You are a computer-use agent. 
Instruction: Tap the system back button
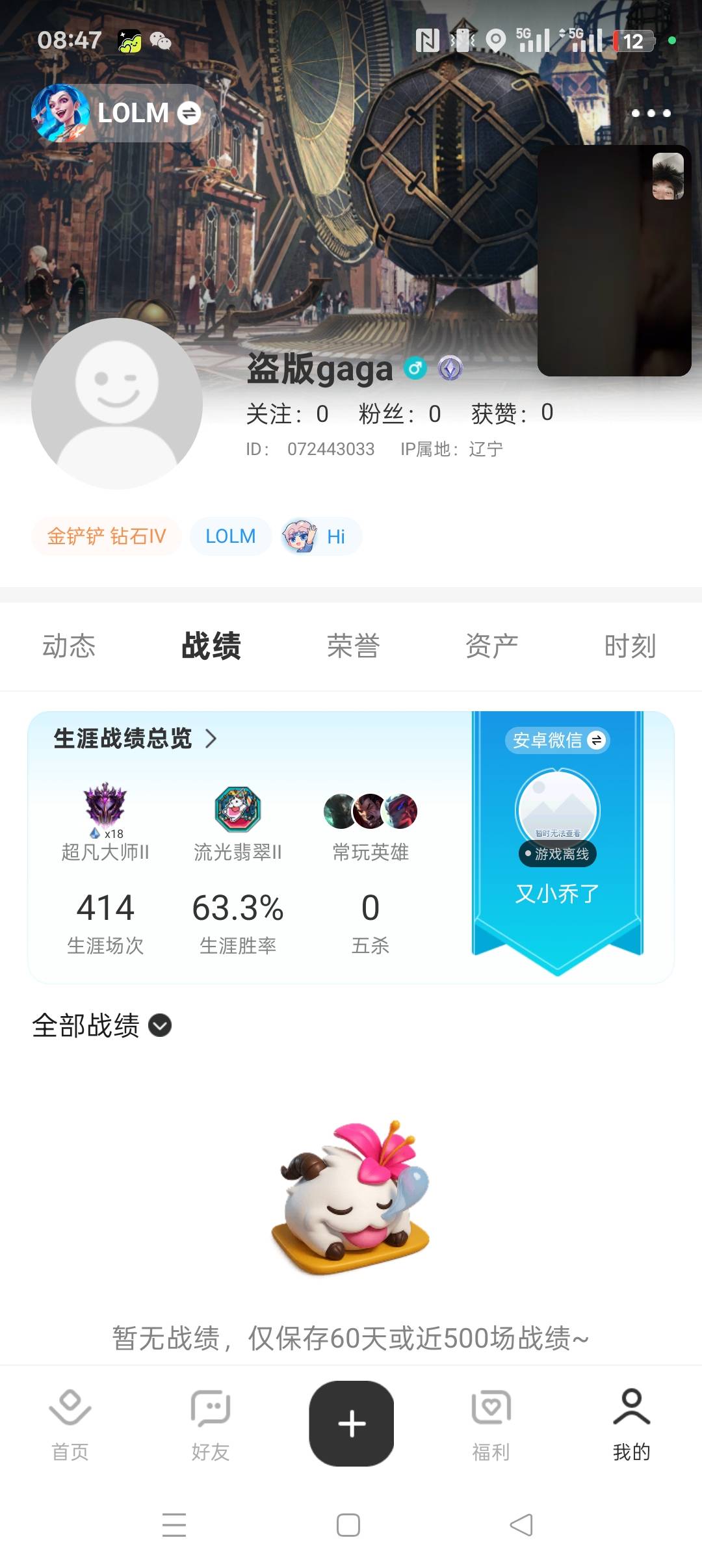click(521, 1525)
